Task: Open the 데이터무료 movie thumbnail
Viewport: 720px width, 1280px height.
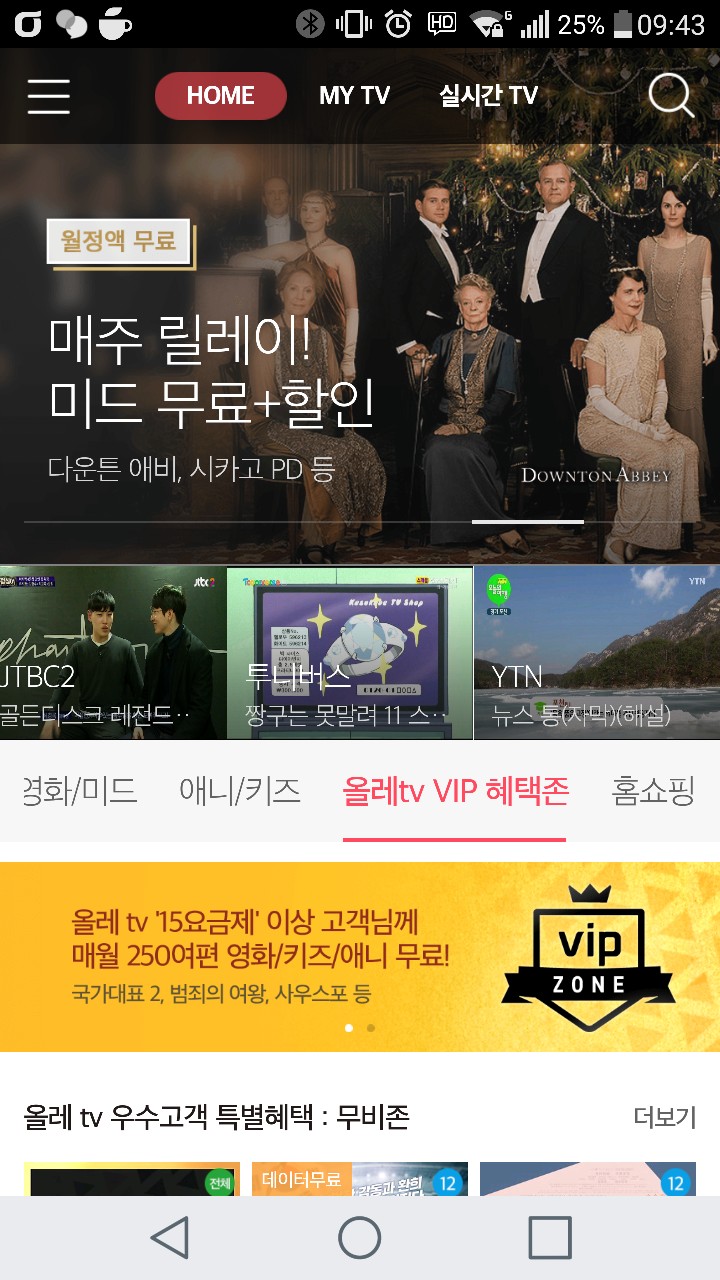Action: (358, 1178)
